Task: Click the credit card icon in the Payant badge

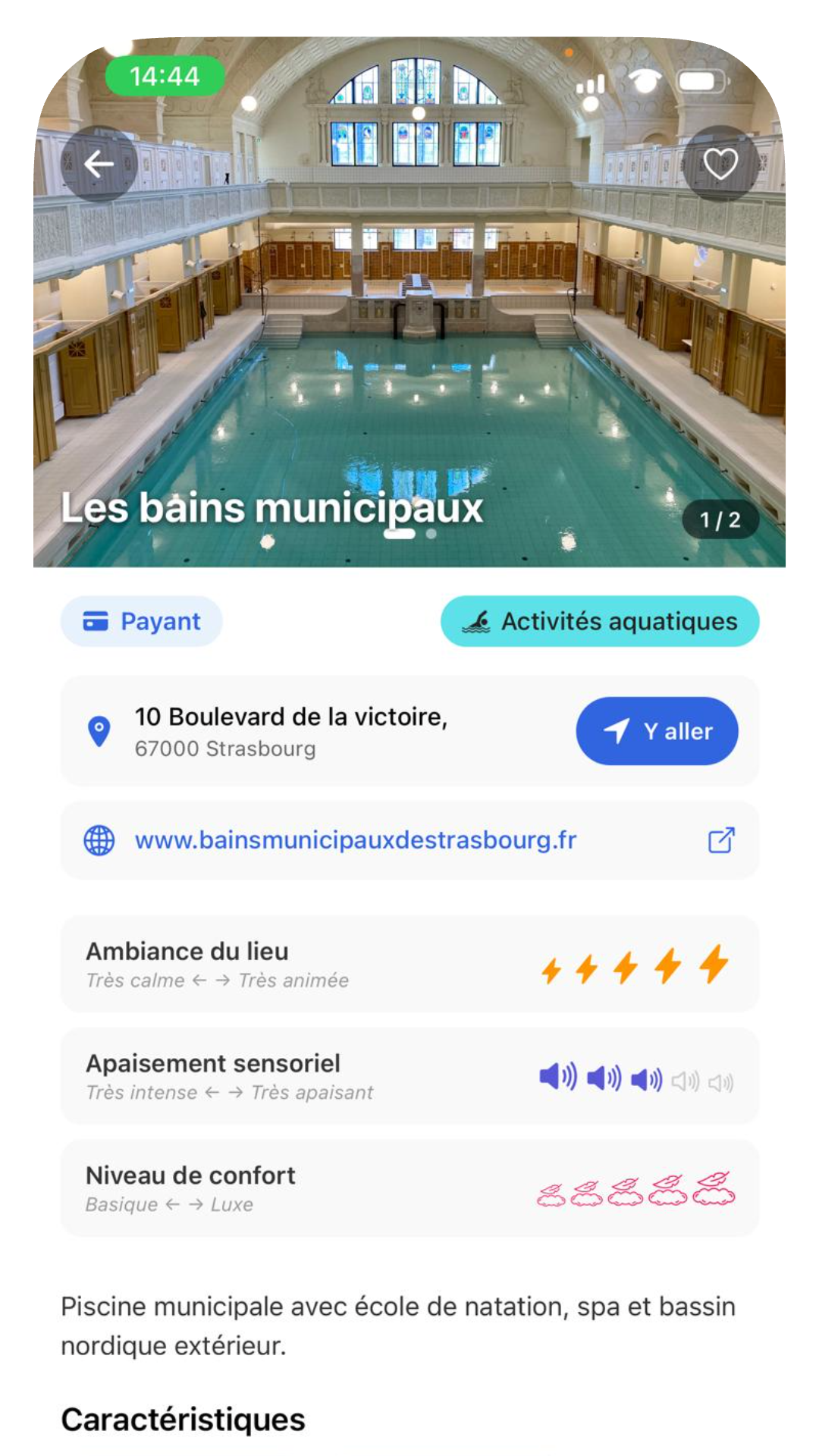Action: pyautogui.click(x=95, y=620)
